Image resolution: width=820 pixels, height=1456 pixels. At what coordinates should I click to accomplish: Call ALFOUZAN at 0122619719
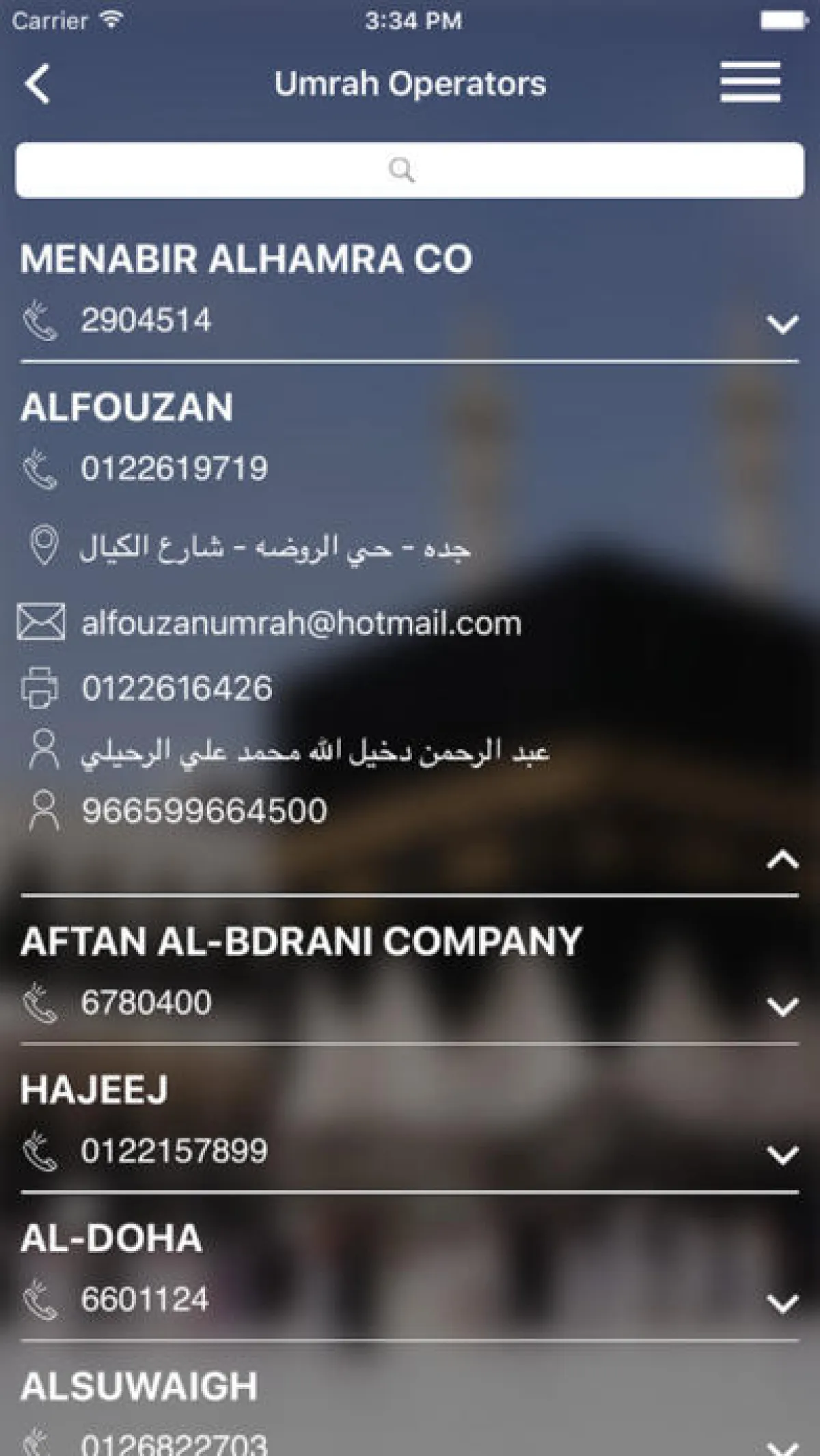coord(174,469)
